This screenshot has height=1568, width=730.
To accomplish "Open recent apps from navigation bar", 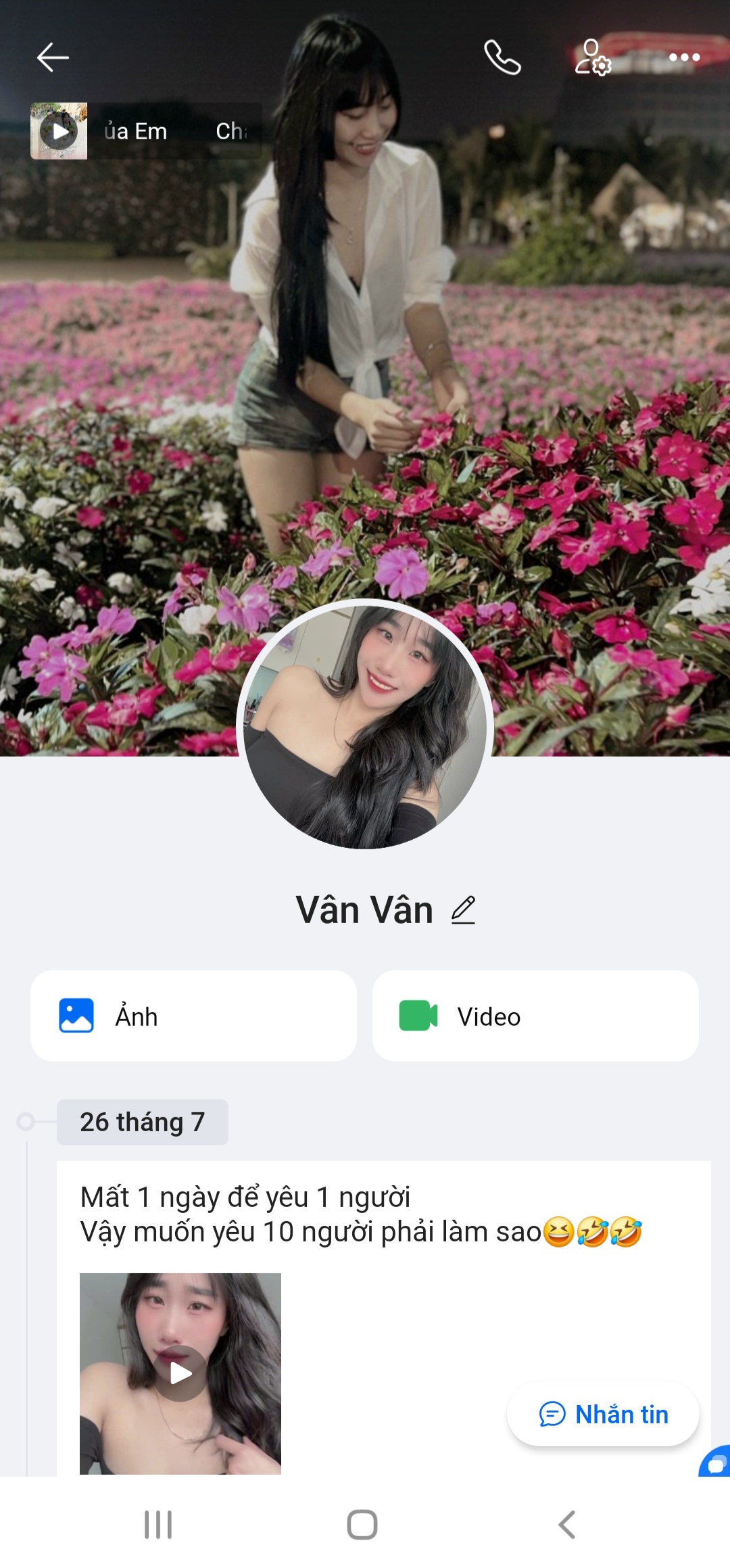I will point(158,1525).
